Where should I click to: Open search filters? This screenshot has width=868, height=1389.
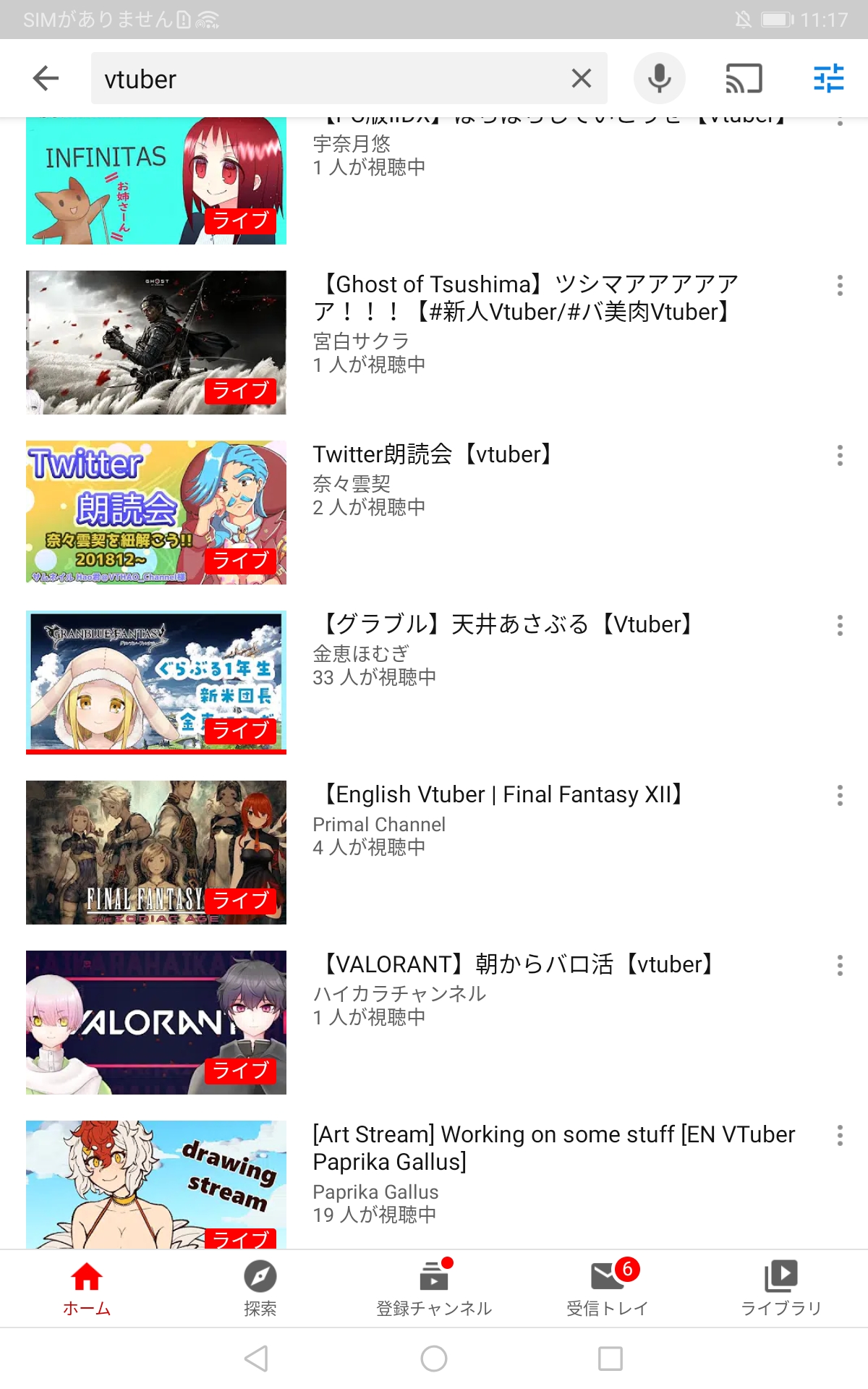tap(828, 78)
